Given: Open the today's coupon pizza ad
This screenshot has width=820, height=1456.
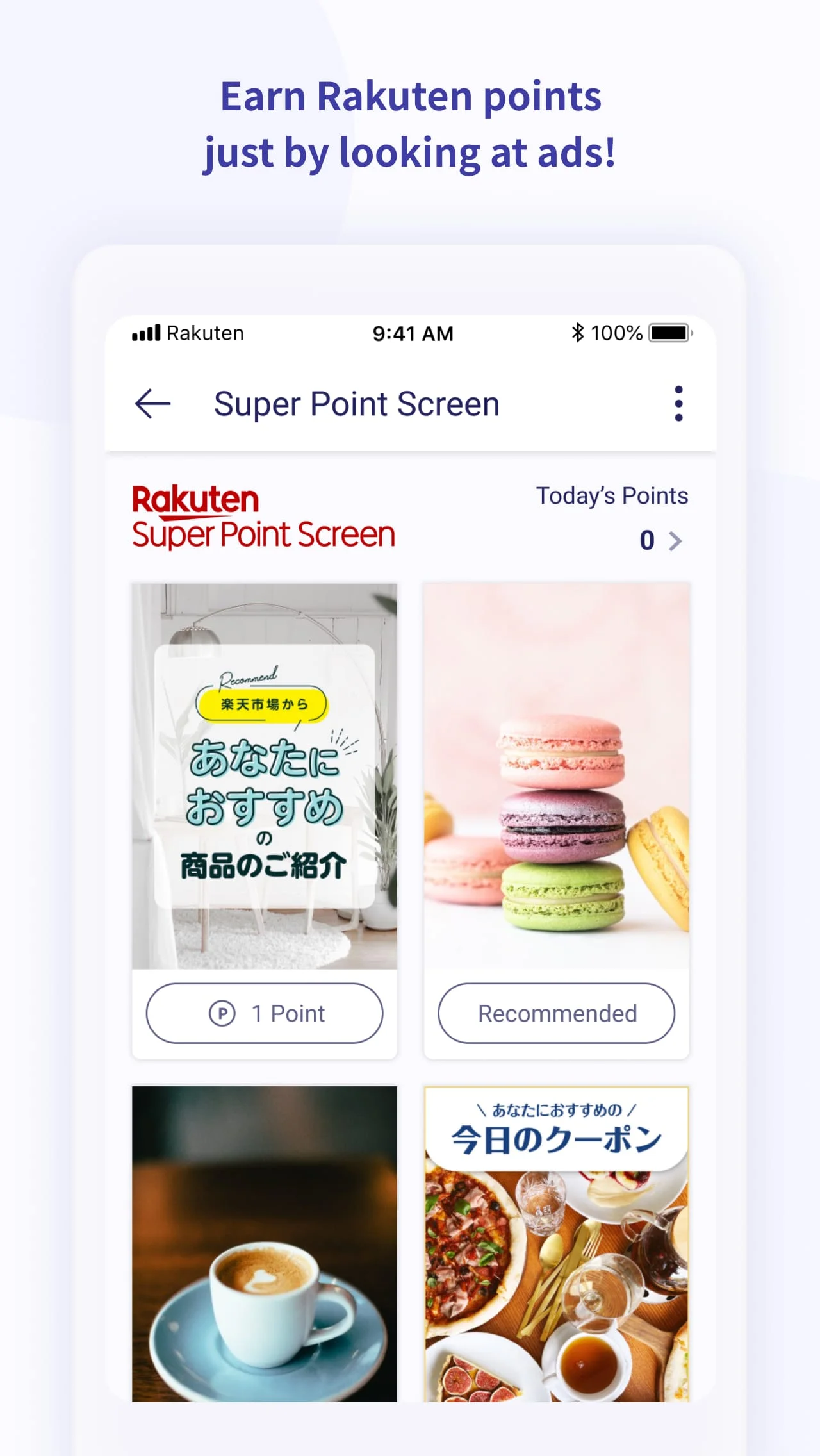Looking at the screenshot, I should point(556,1250).
